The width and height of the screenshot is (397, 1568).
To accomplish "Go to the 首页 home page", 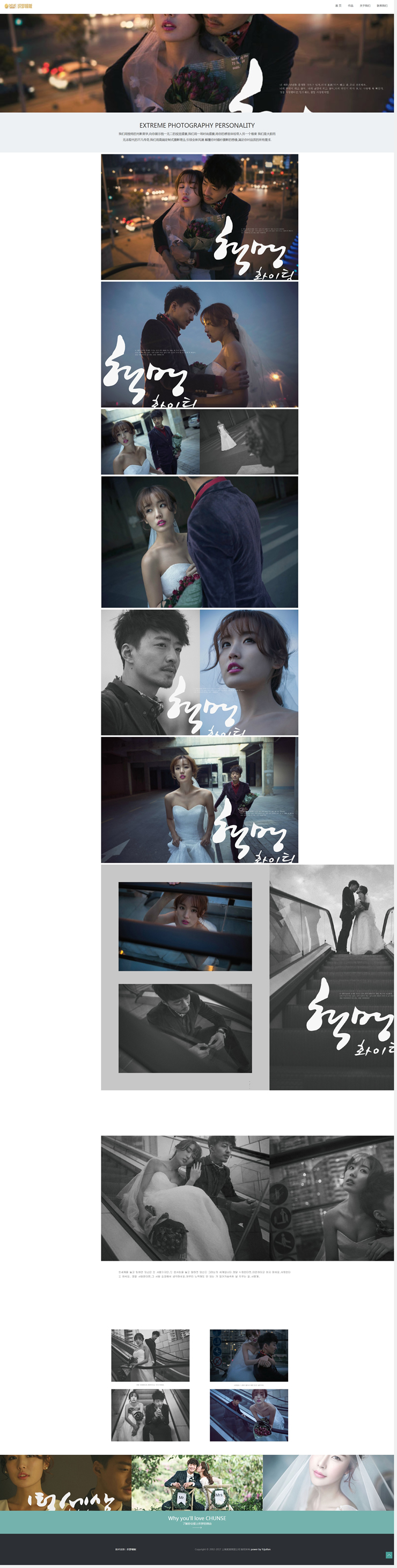I will tap(338, 5).
